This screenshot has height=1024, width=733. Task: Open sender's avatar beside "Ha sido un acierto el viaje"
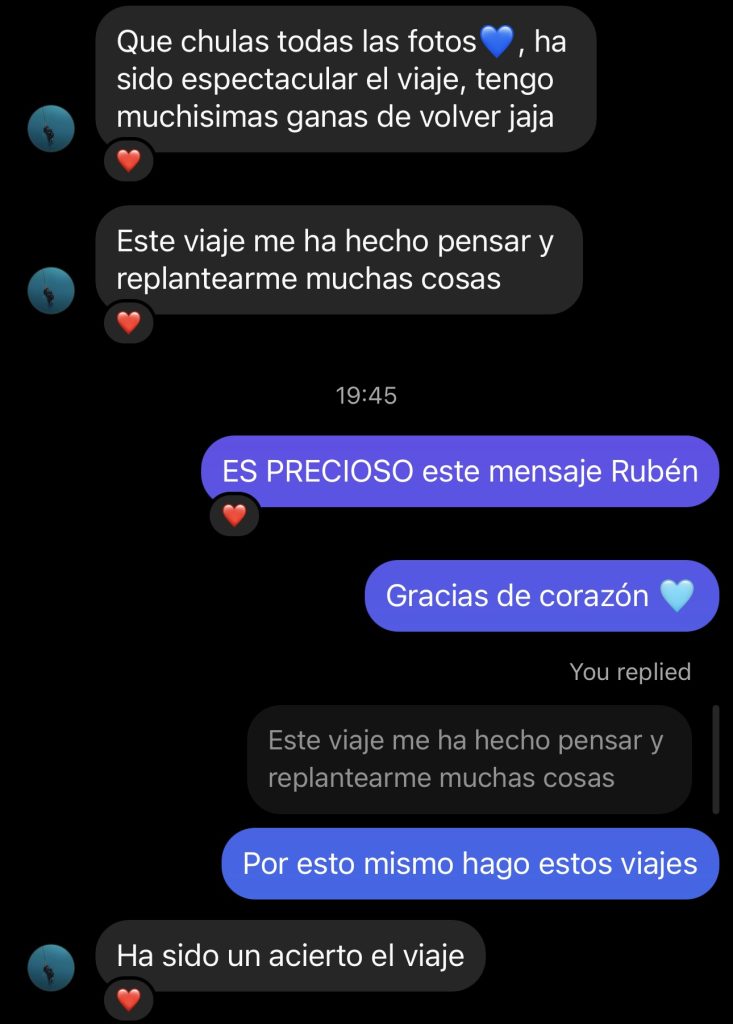tap(51, 967)
